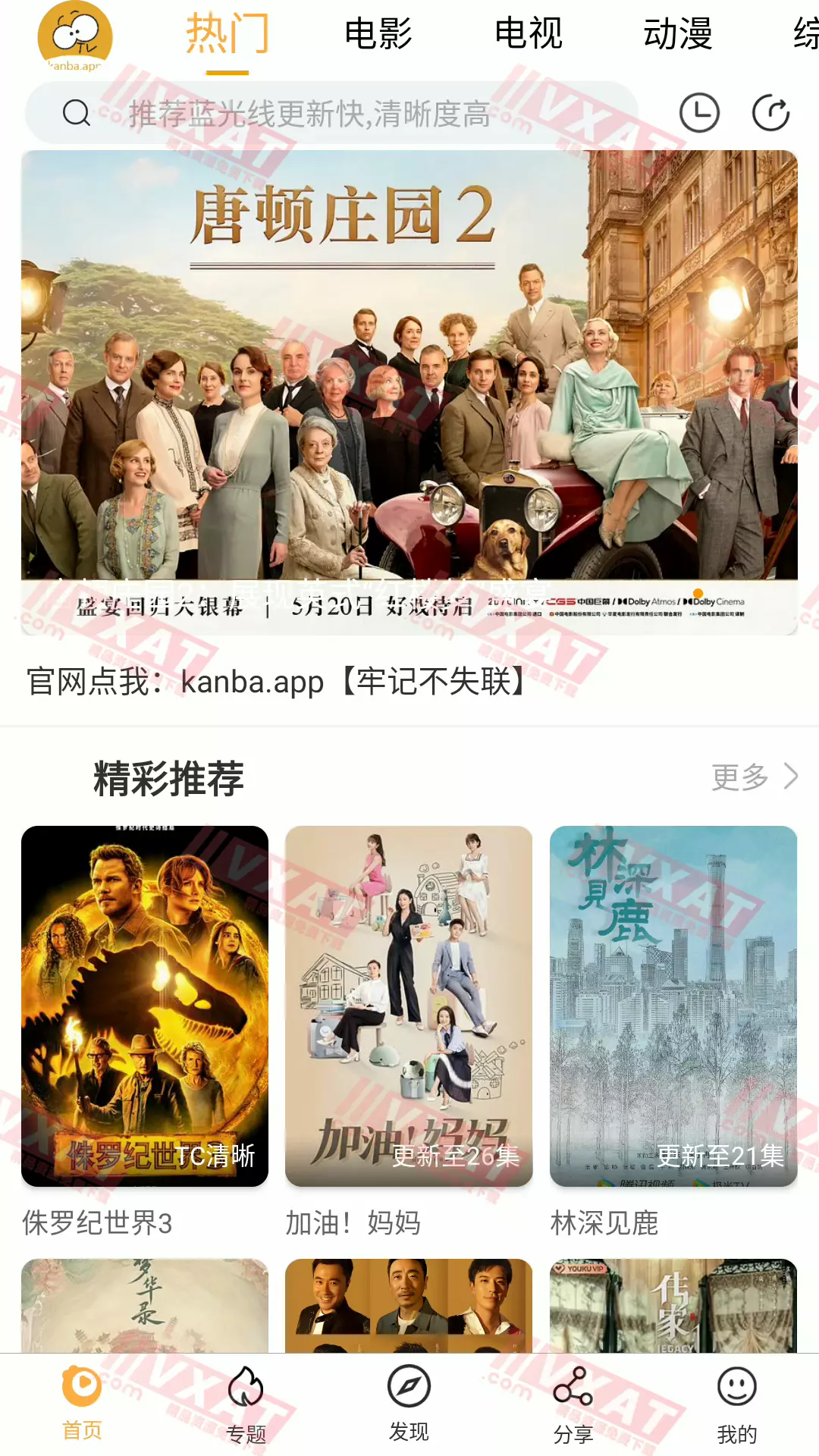This screenshot has width=819, height=1456.
Task: Open the watch history clock icon
Action: 698,113
